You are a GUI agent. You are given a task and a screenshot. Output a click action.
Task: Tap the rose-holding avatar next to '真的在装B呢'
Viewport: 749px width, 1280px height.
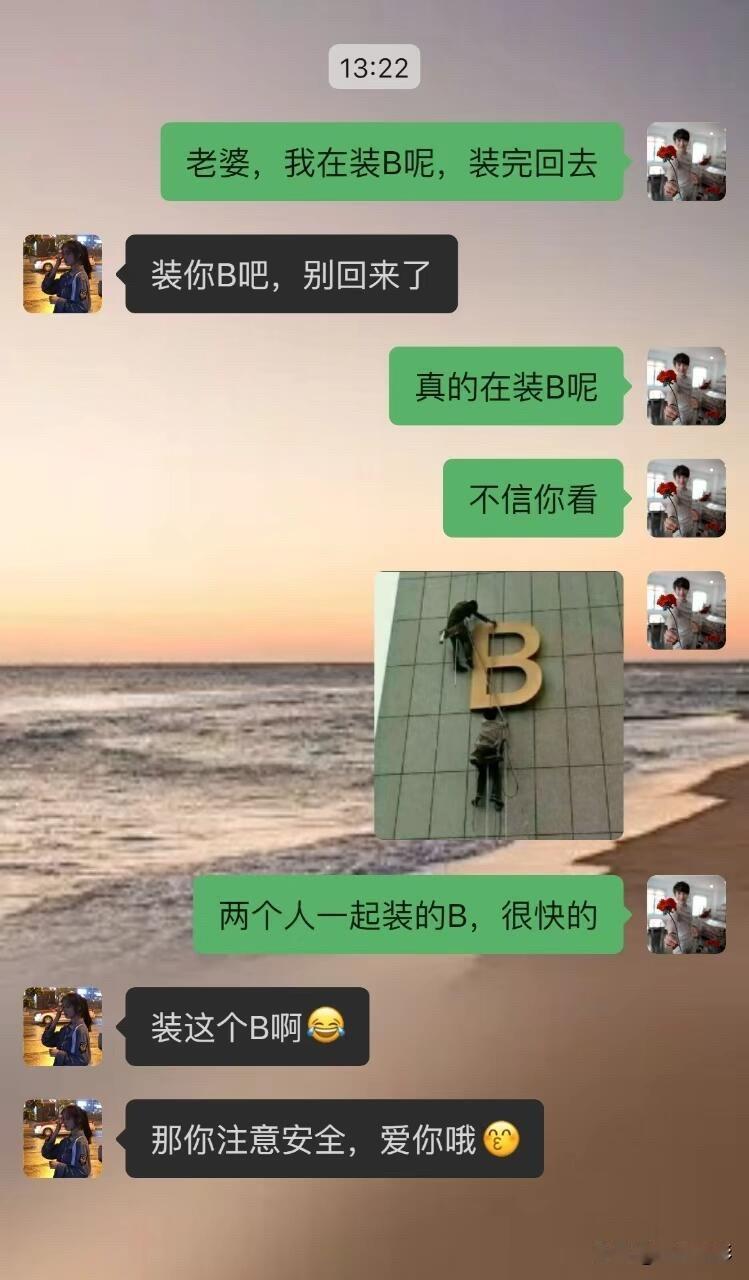pyautogui.click(x=686, y=389)
